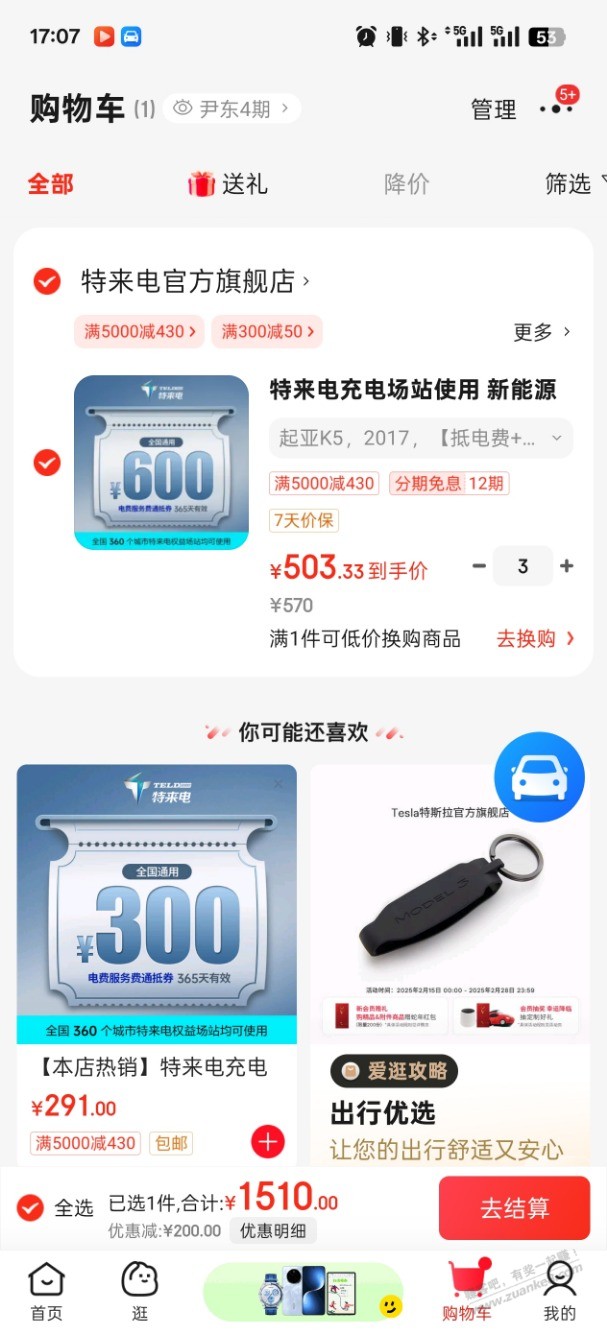Image resolution: width=607 pixels, height=1334 pixels.
Task: Tap the 满300减50 coupon chip
Action: (x=267, y=331)
